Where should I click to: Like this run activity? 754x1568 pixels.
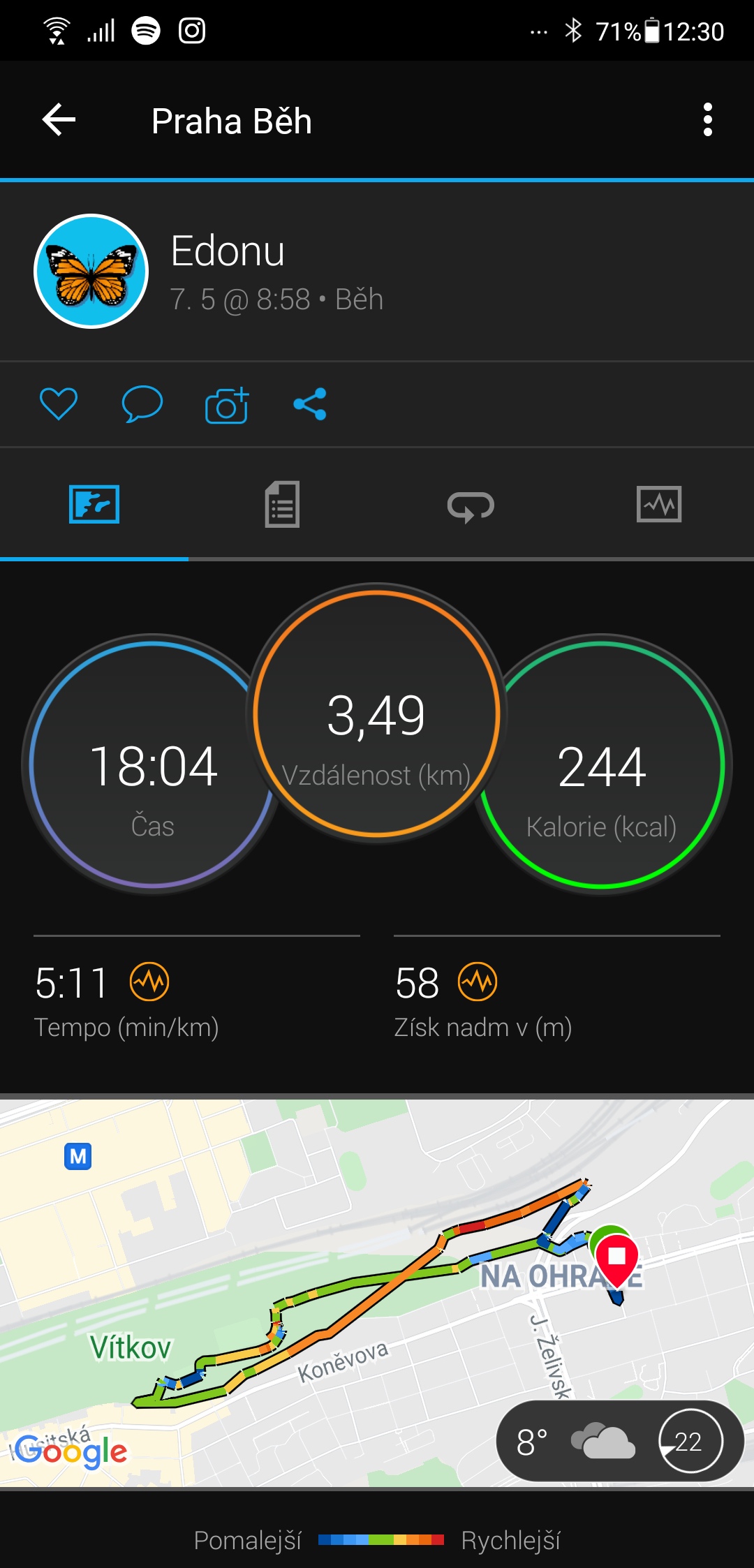coord(59,404)
